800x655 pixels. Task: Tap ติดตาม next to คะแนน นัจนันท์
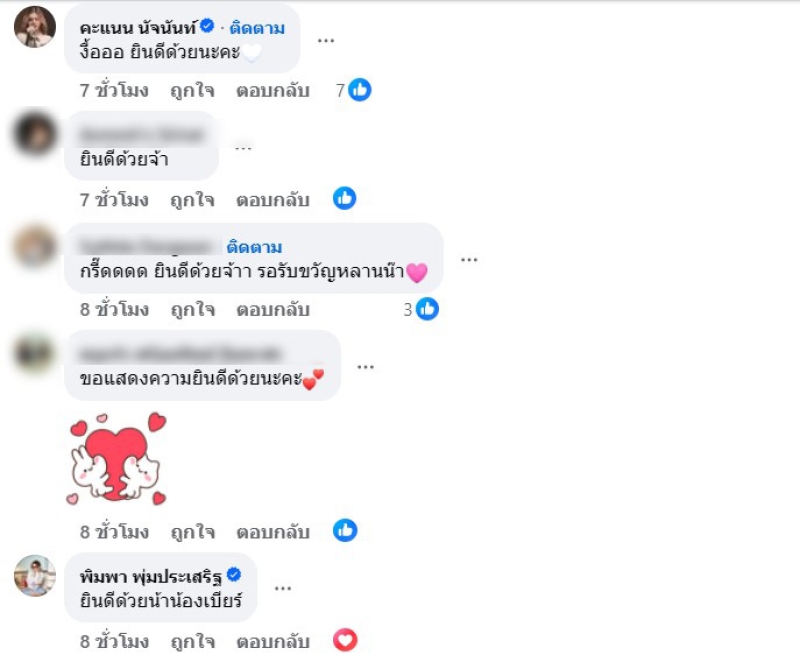coord(258,27)
